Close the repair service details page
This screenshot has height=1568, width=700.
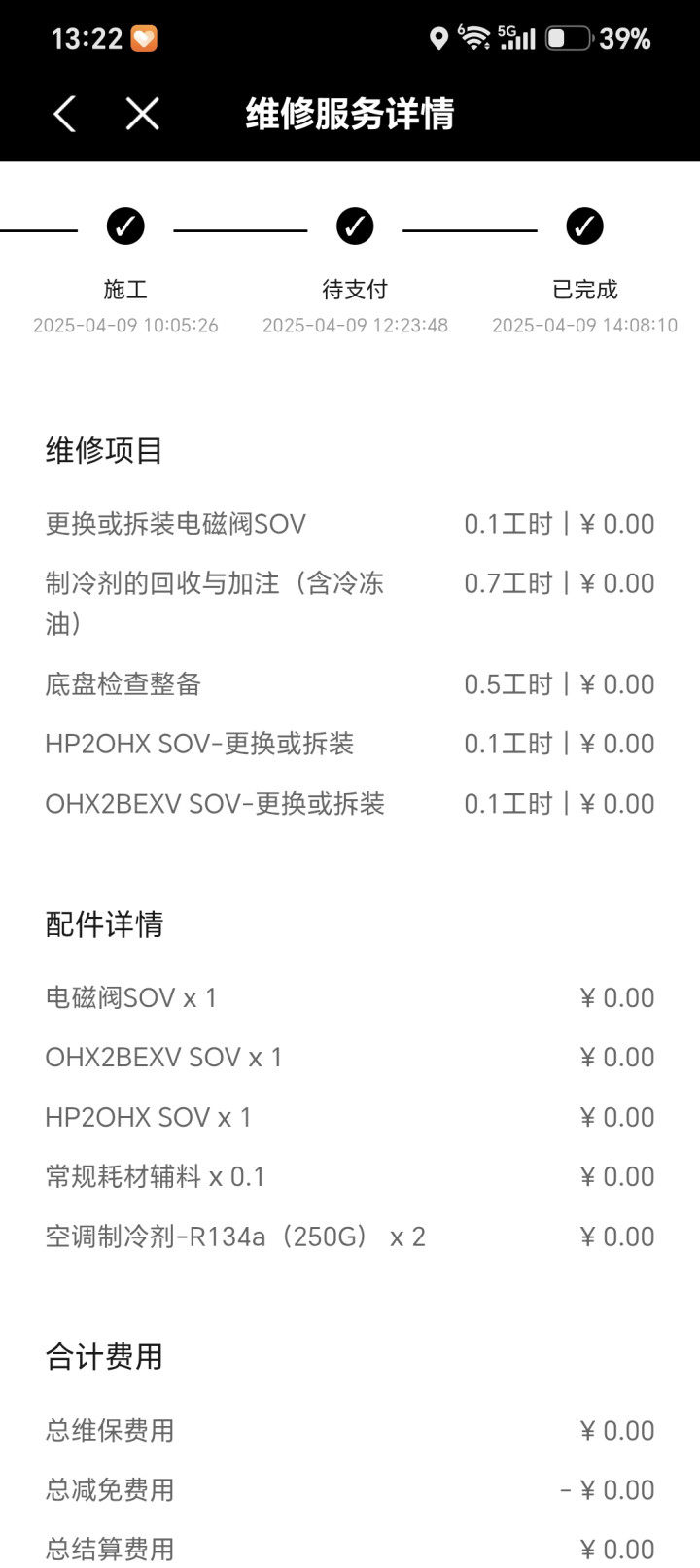(x=143, y=115)
